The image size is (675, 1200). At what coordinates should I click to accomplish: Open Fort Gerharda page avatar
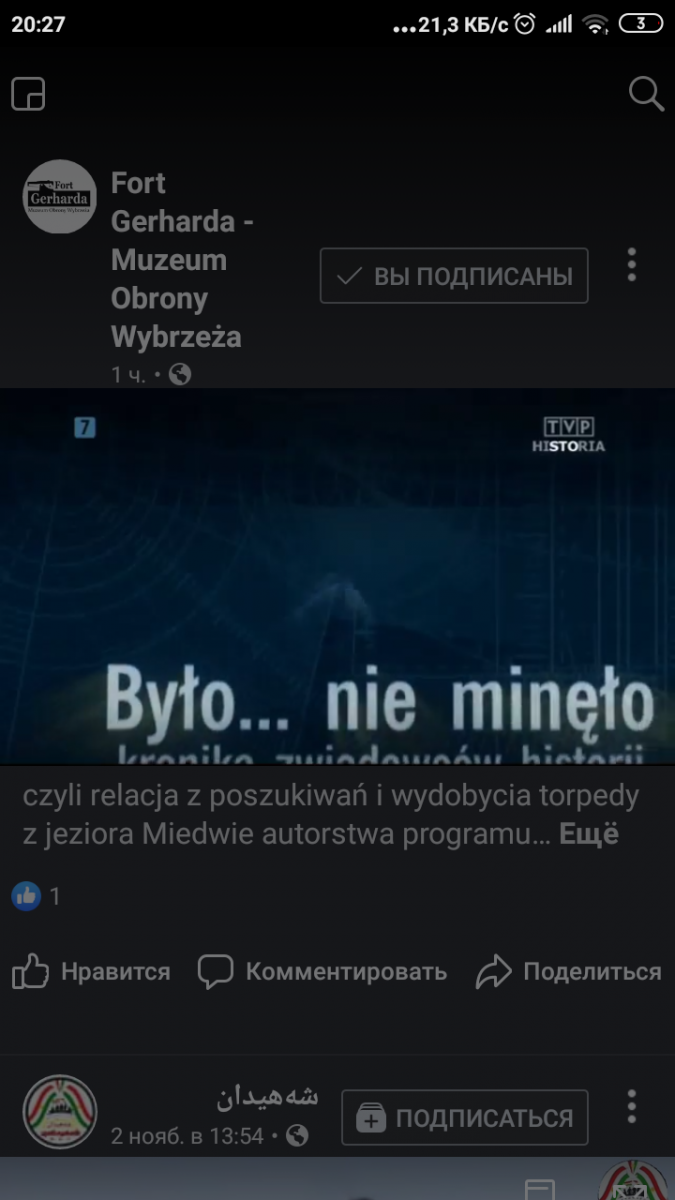pos(59,197)
